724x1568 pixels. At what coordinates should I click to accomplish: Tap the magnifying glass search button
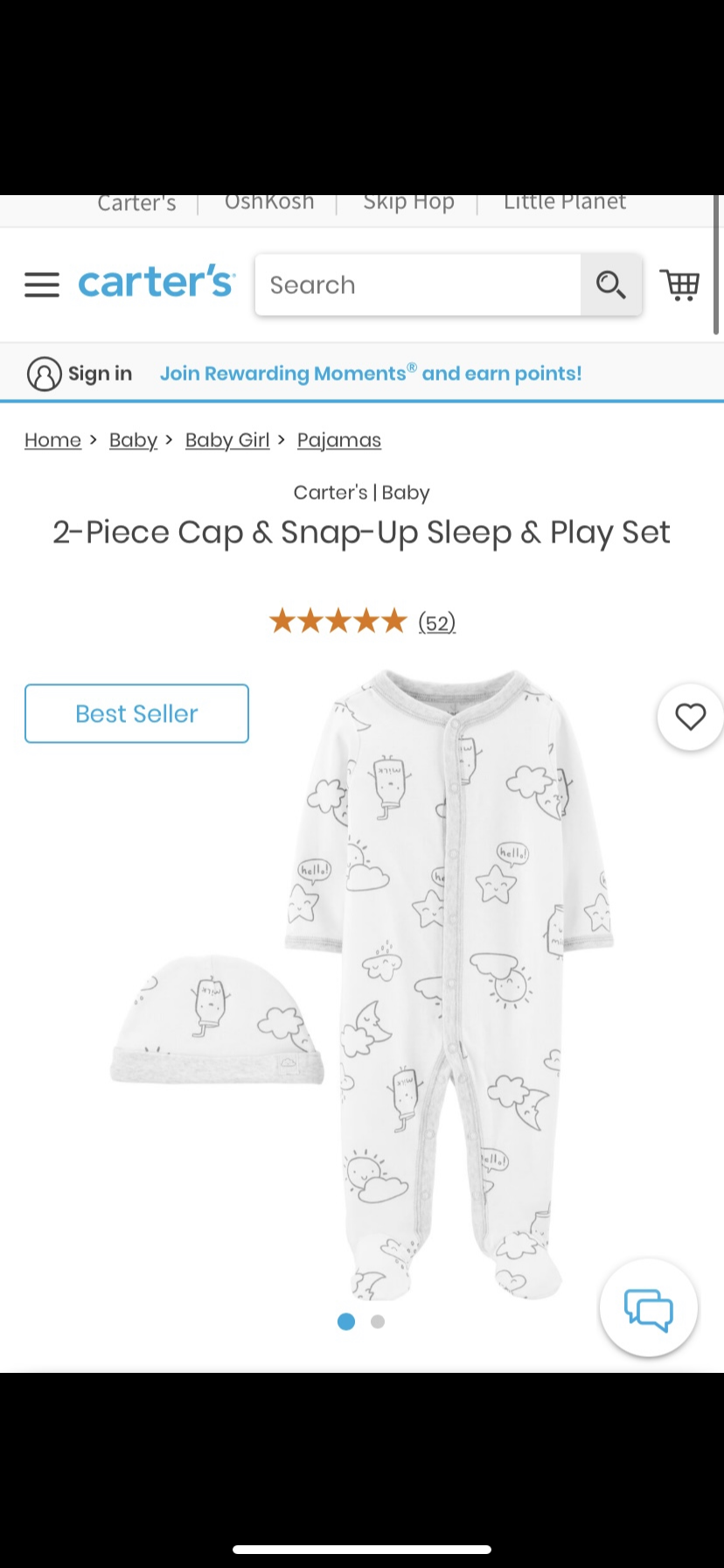[610, 285]
